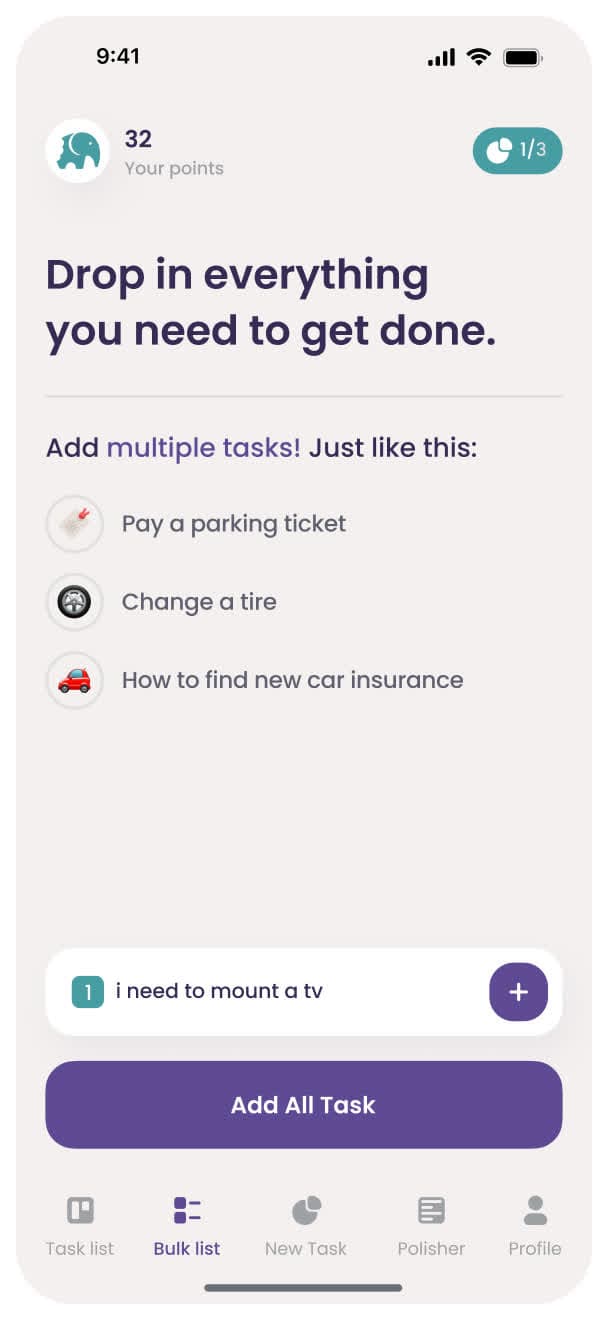
Task: Tap the elephant avatar icon
Action: [78, 151]
